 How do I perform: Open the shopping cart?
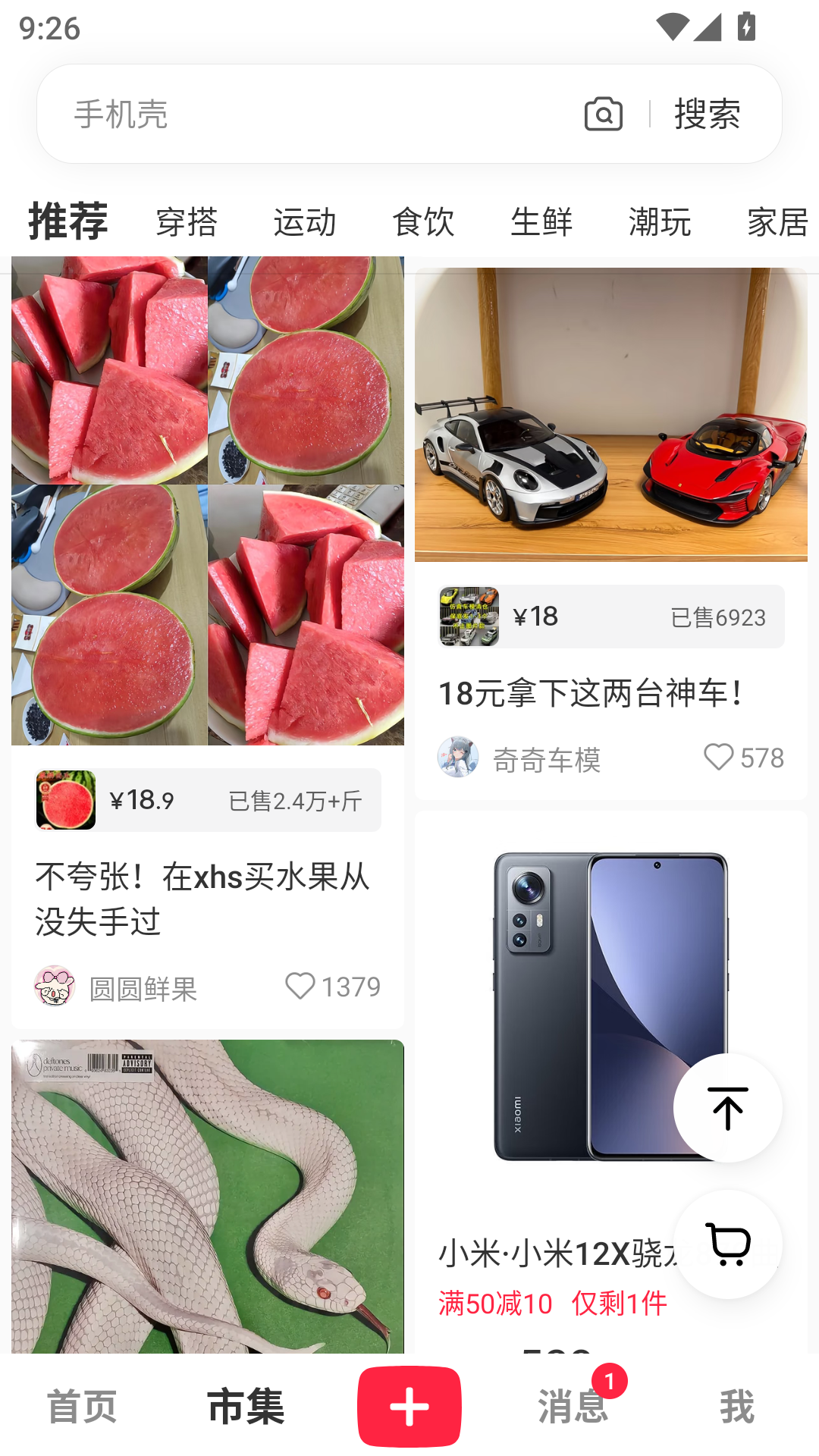pos(727,1244)
